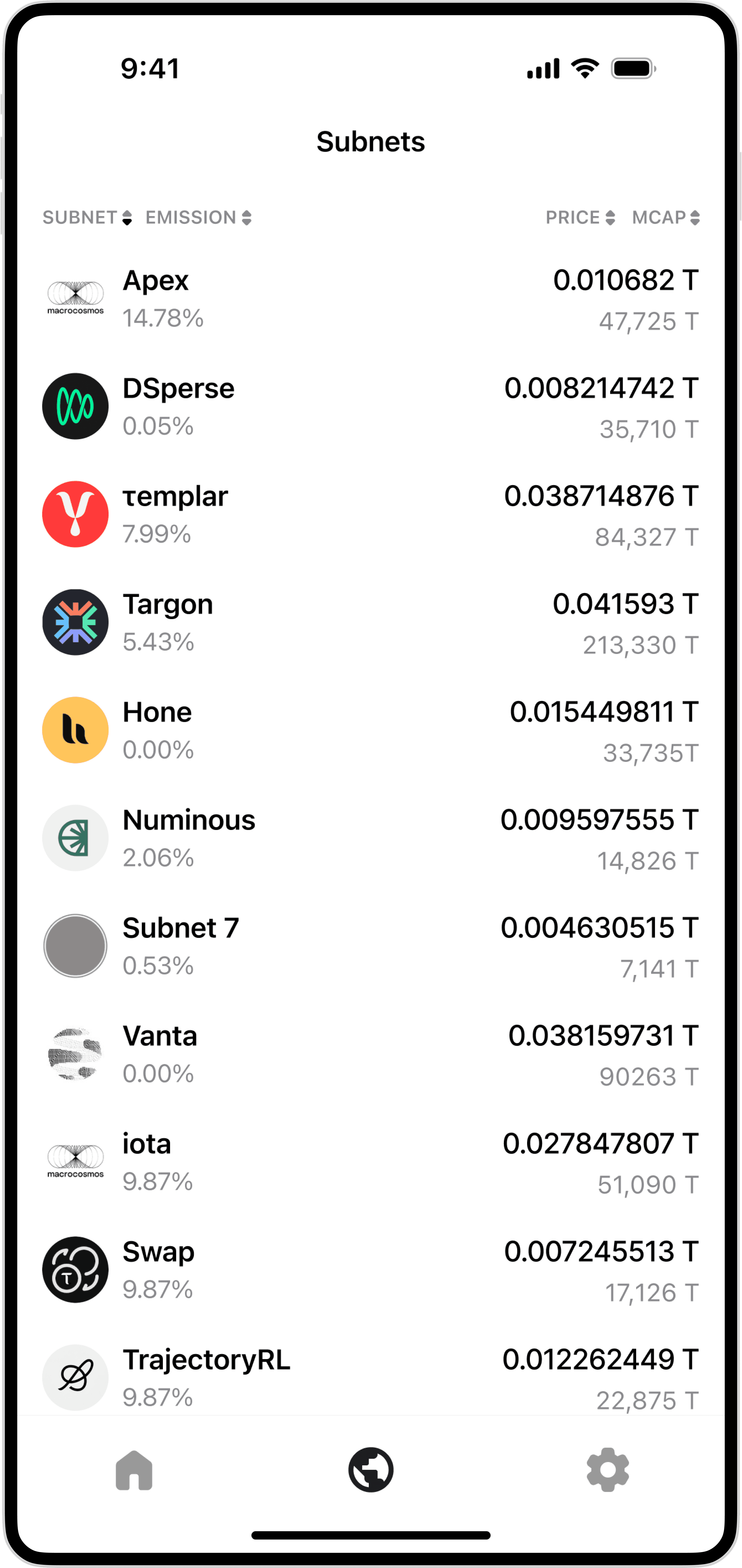Screen dimensions: 742x1568
Task: Select the τemplar subnet
Action: [370, 515]
